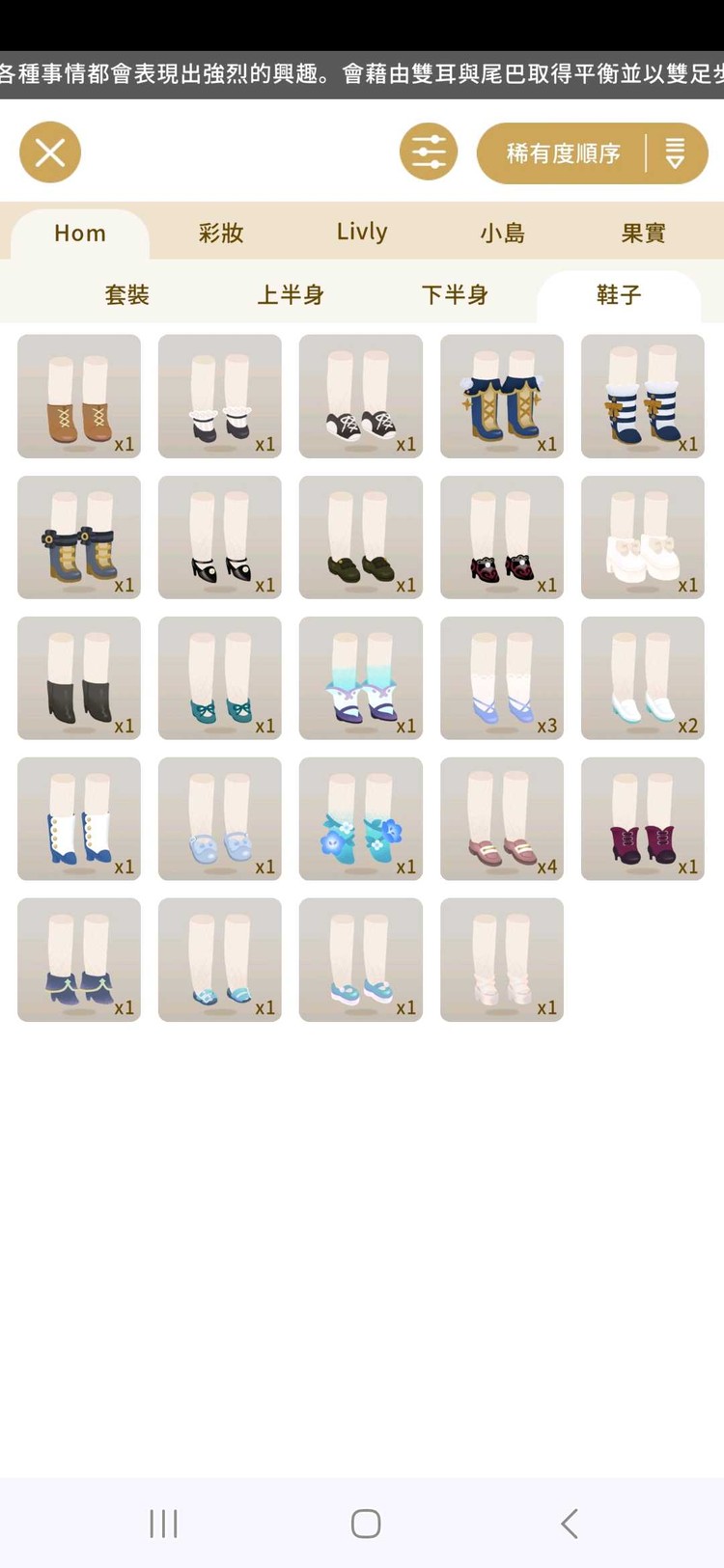Switch to the 小島 tab

coord(503,233)
